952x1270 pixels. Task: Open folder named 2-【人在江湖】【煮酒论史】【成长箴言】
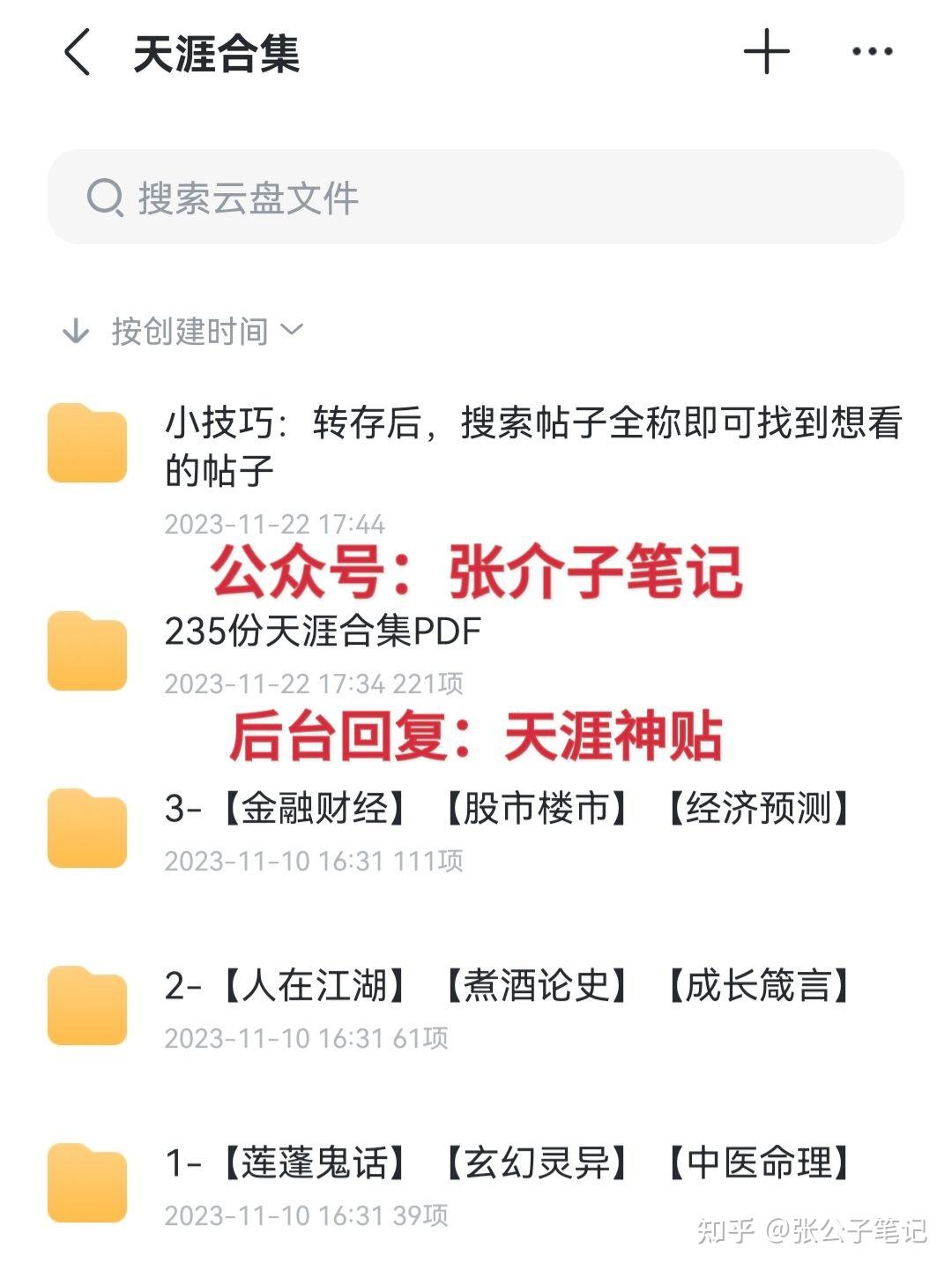(507, 990)
